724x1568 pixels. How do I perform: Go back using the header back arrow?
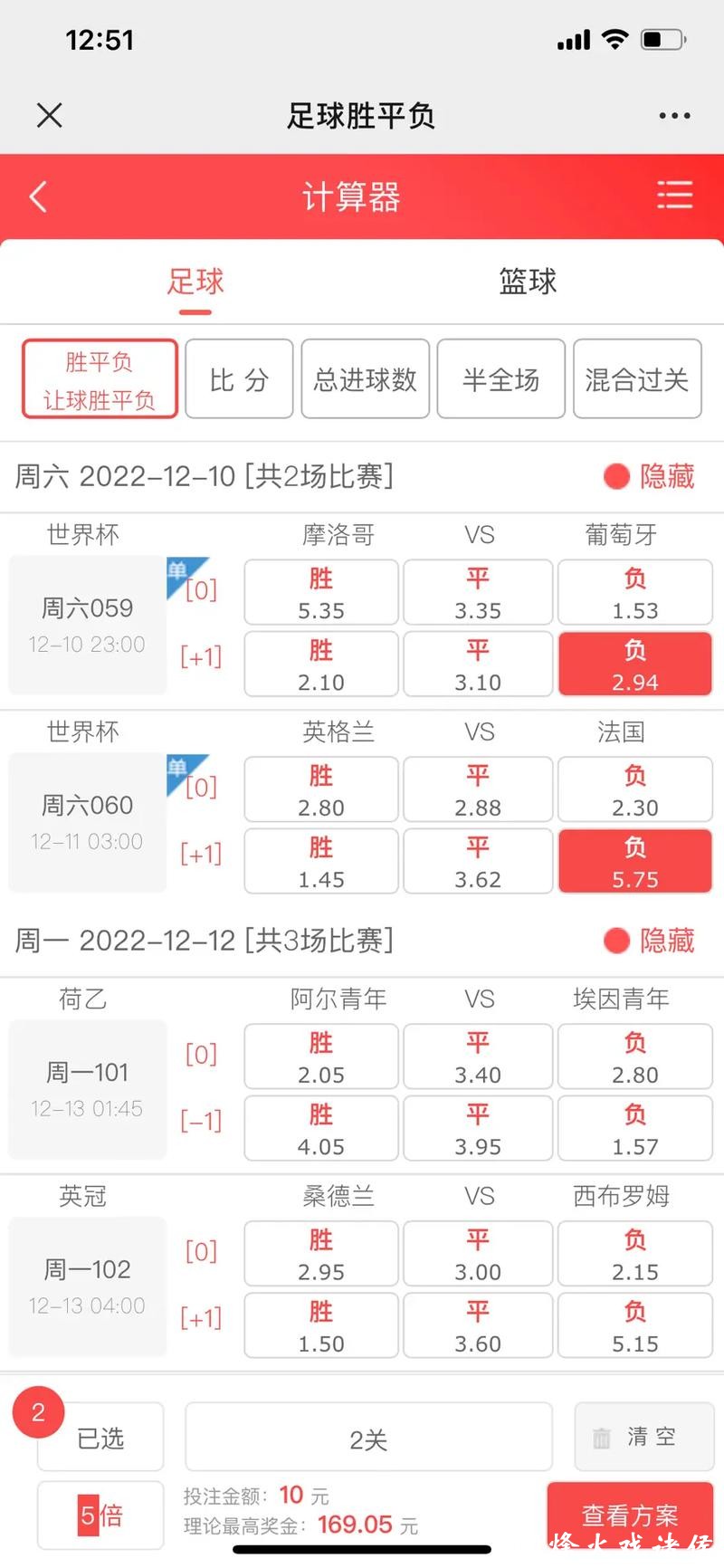(38, 196)
